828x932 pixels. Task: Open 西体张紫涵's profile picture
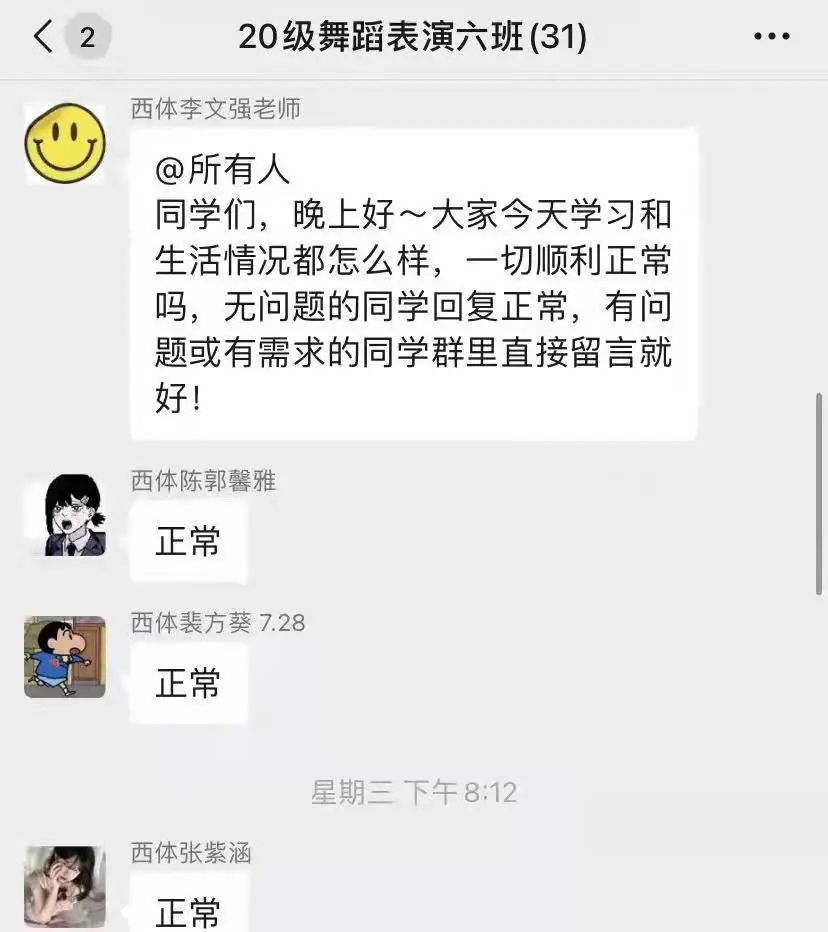[x=65, y=887]
